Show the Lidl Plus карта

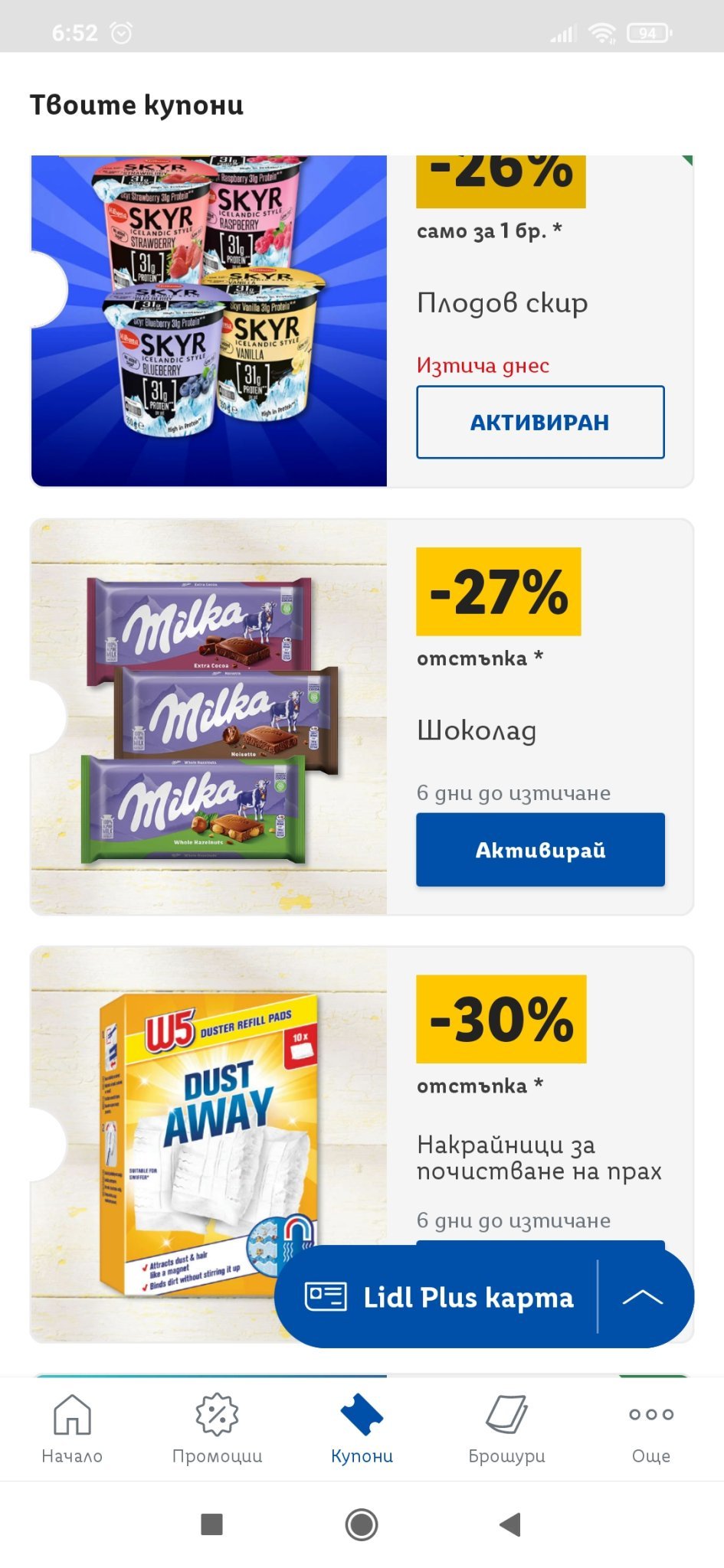438,1297
